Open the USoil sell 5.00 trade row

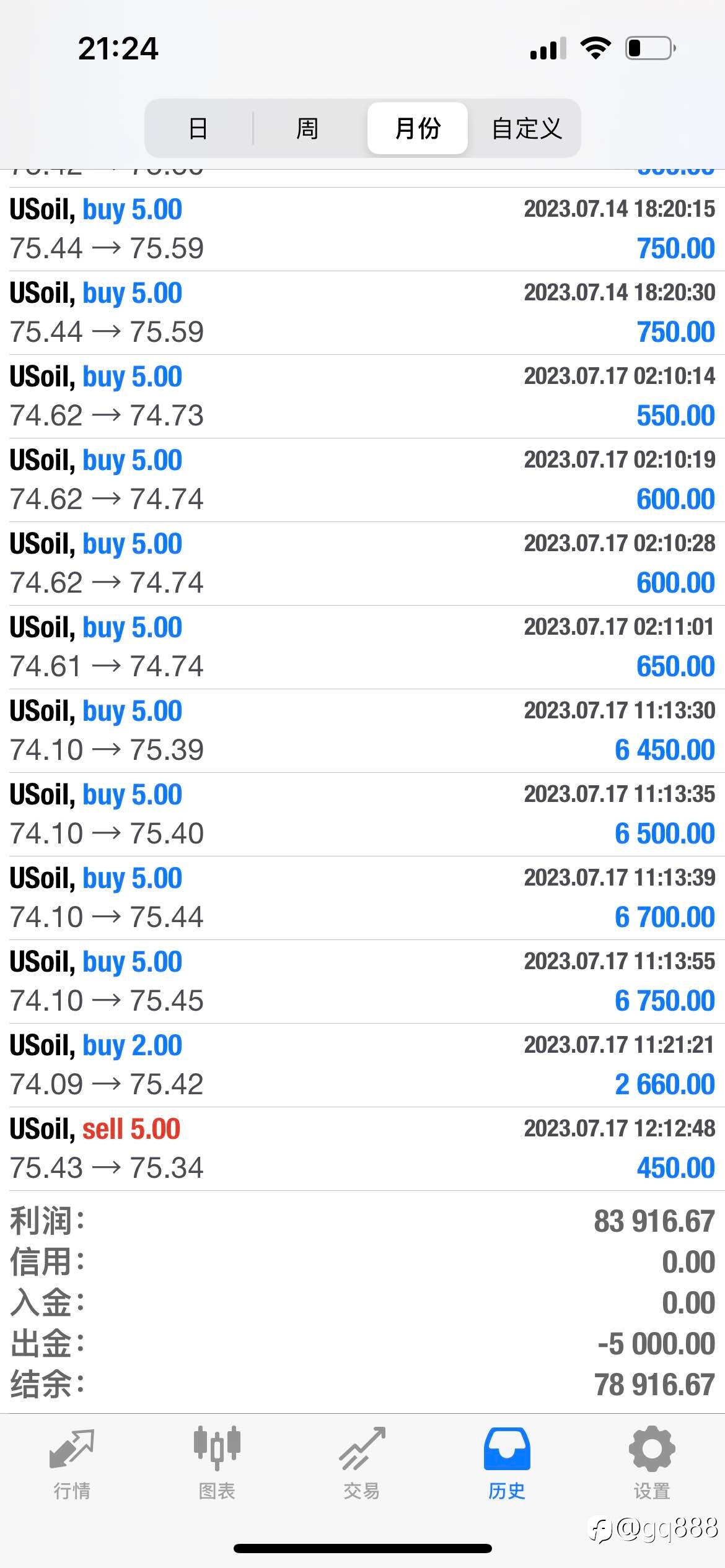coord(362,1149)
